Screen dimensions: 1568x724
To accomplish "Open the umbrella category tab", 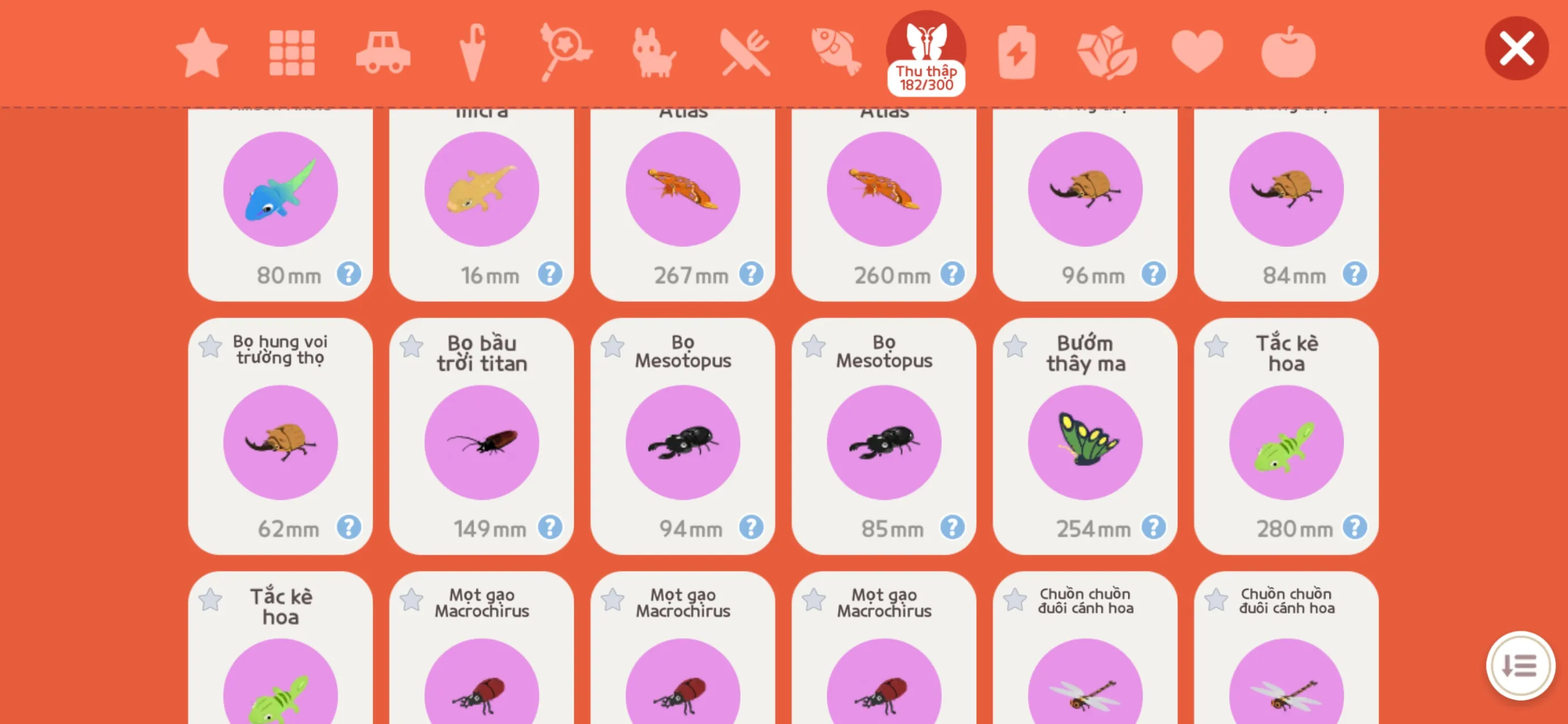I will coord(472,53).
